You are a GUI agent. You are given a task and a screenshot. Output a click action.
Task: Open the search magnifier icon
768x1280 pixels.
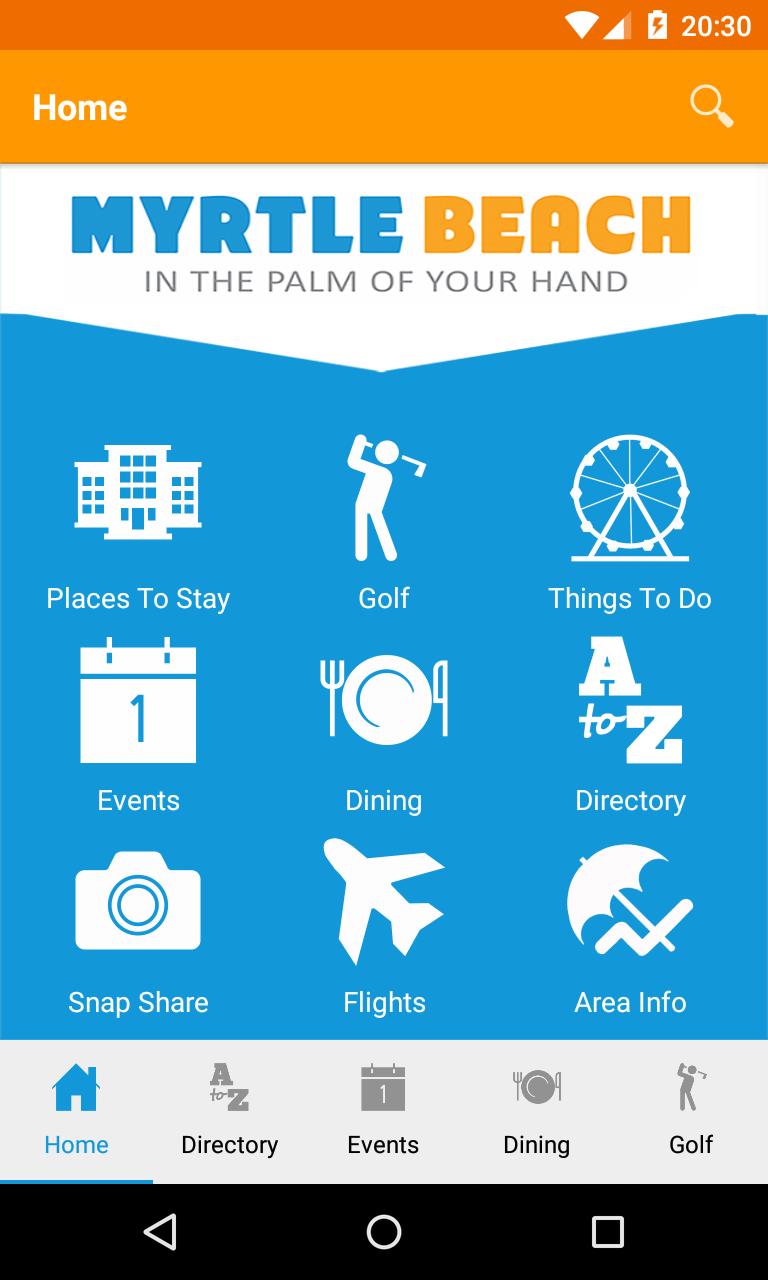711,107
